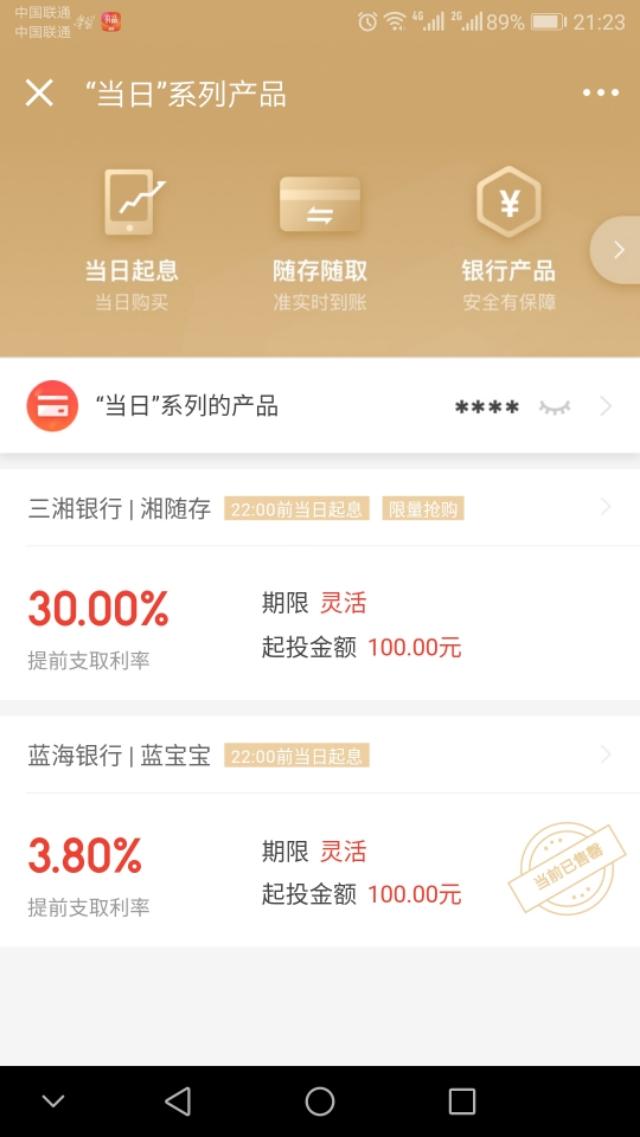Open the 蓝海银行 蓝宝宝 product card

320,831
